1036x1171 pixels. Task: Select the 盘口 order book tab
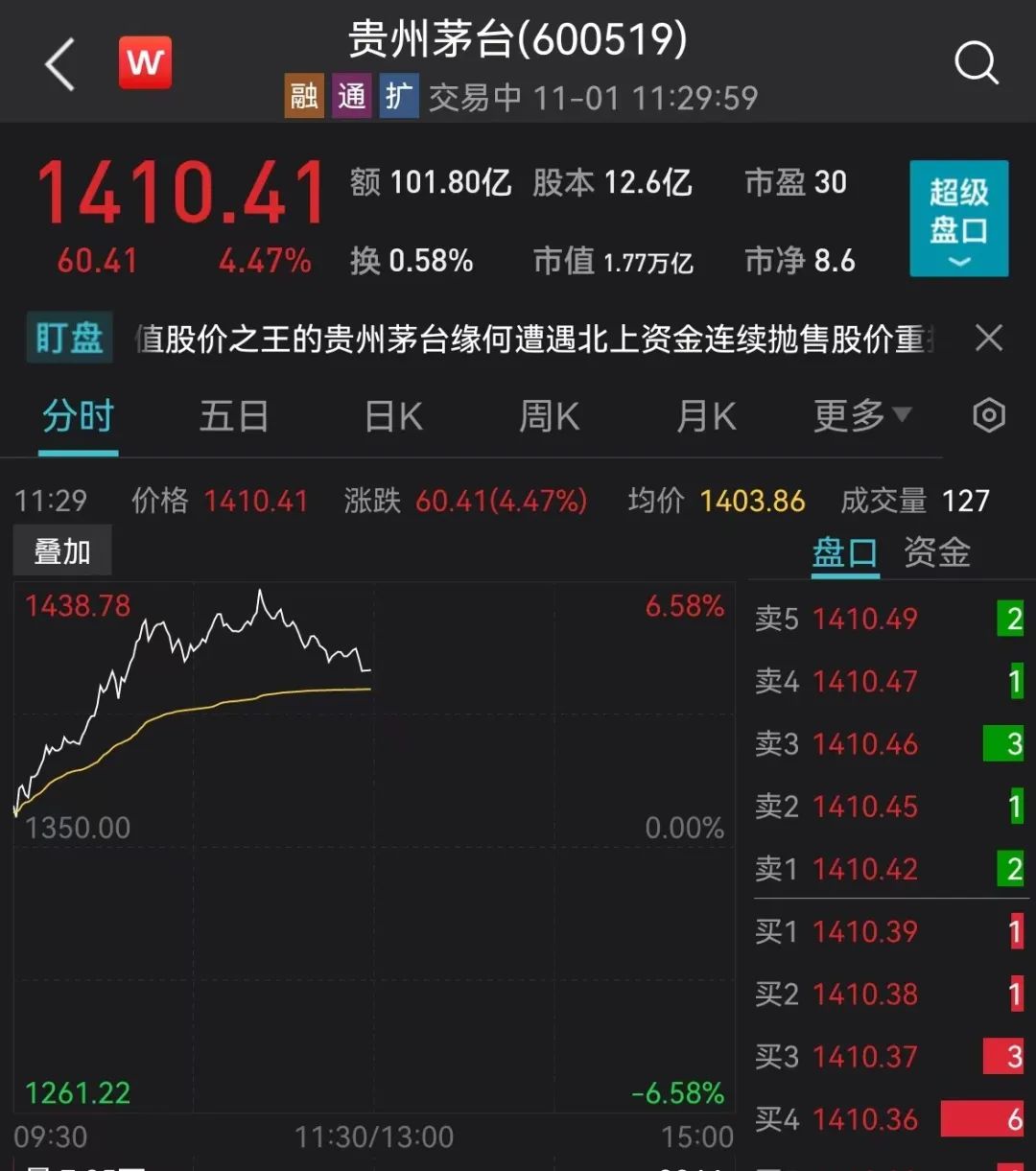click(844, 553)
